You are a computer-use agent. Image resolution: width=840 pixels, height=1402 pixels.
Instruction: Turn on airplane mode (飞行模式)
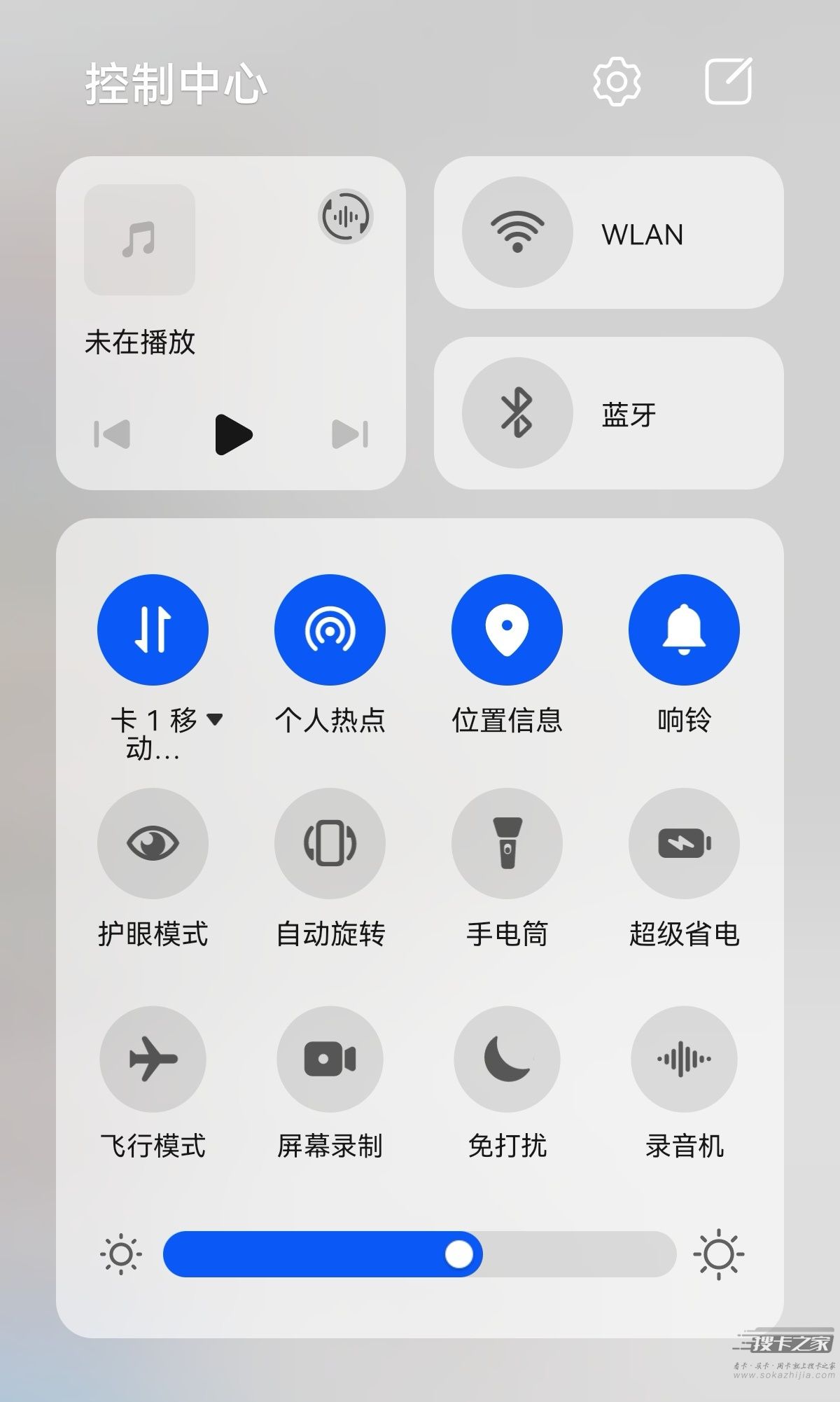153,1059
